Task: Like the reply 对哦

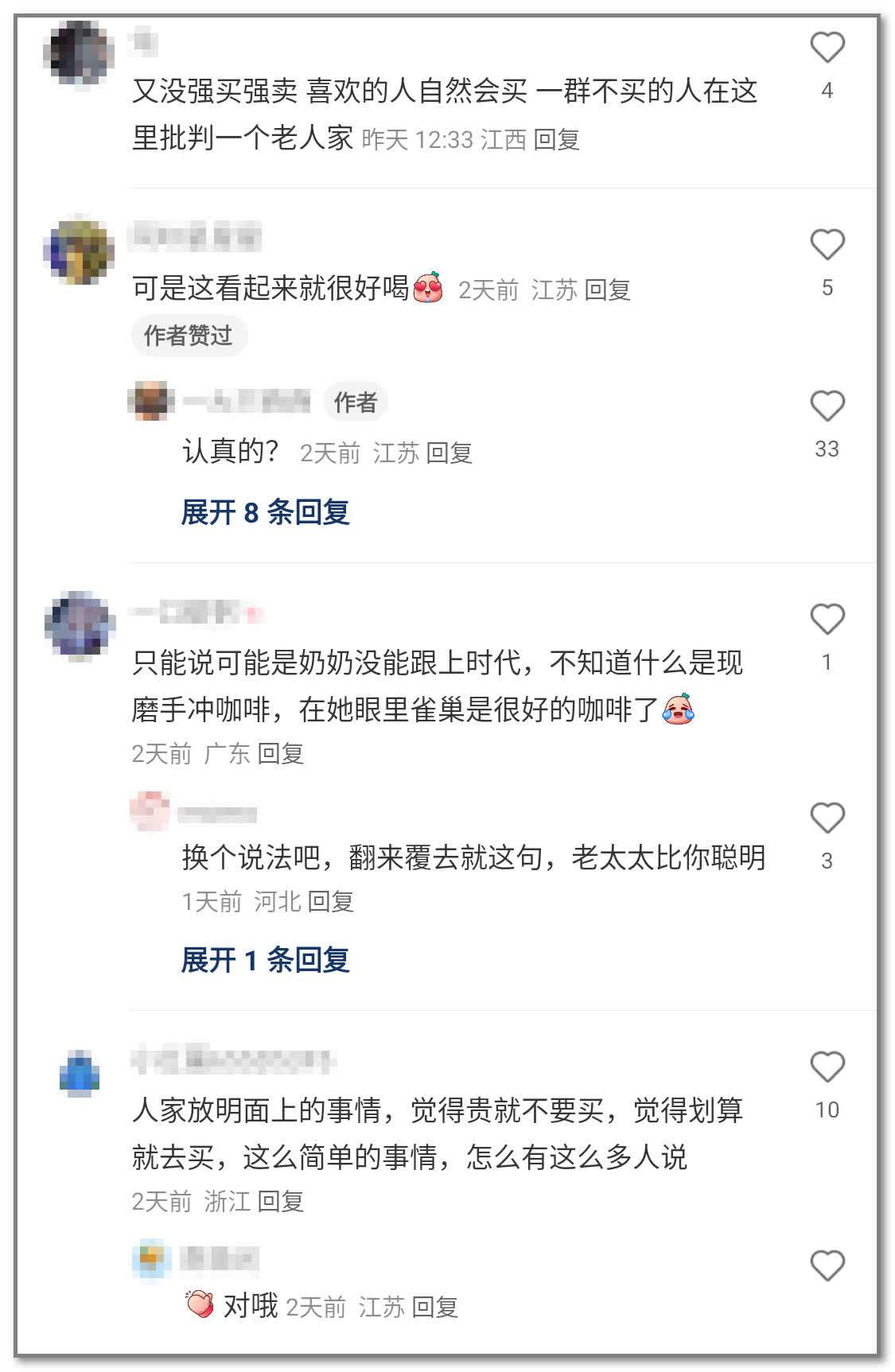Action: point(827,1265)
